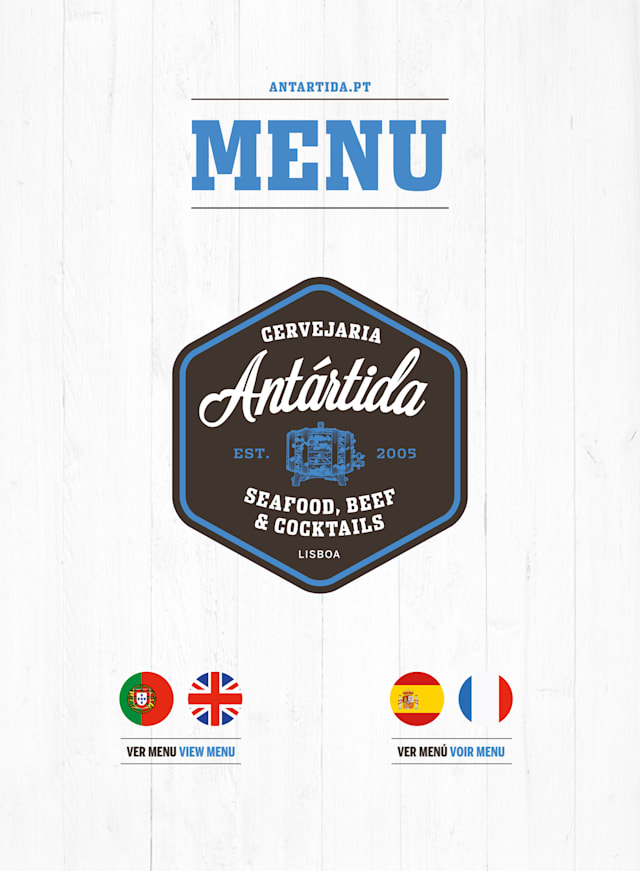Open the French 'Voir Menu' link
Viewport: 640px width, 871px height.
477,752
